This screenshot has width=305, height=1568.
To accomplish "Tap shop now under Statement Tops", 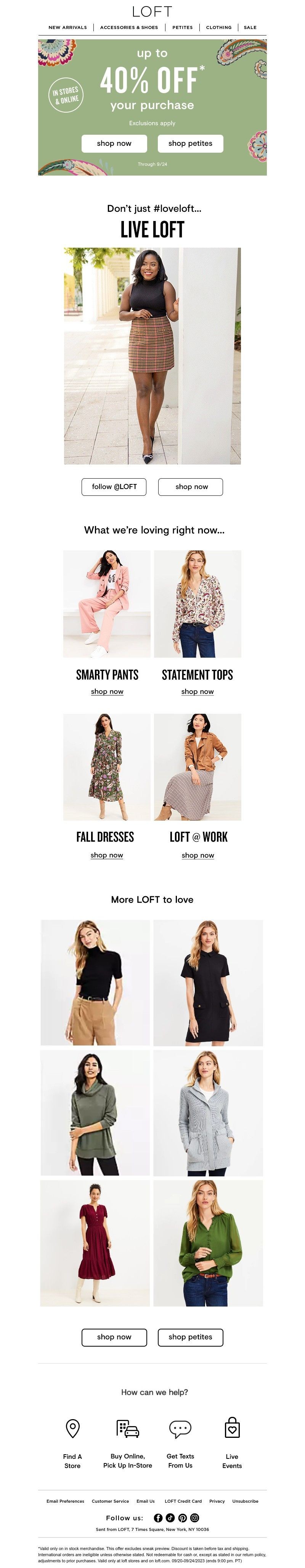I will tap(197, 692).
